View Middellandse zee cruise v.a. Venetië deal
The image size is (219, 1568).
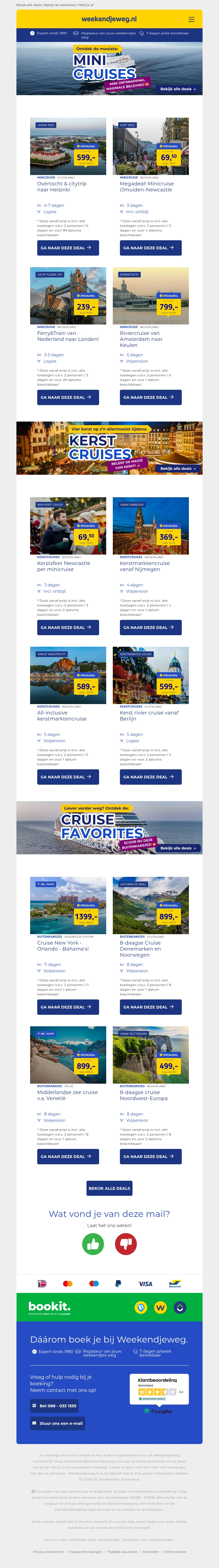pyautogui.click(x=68, y=1157)
